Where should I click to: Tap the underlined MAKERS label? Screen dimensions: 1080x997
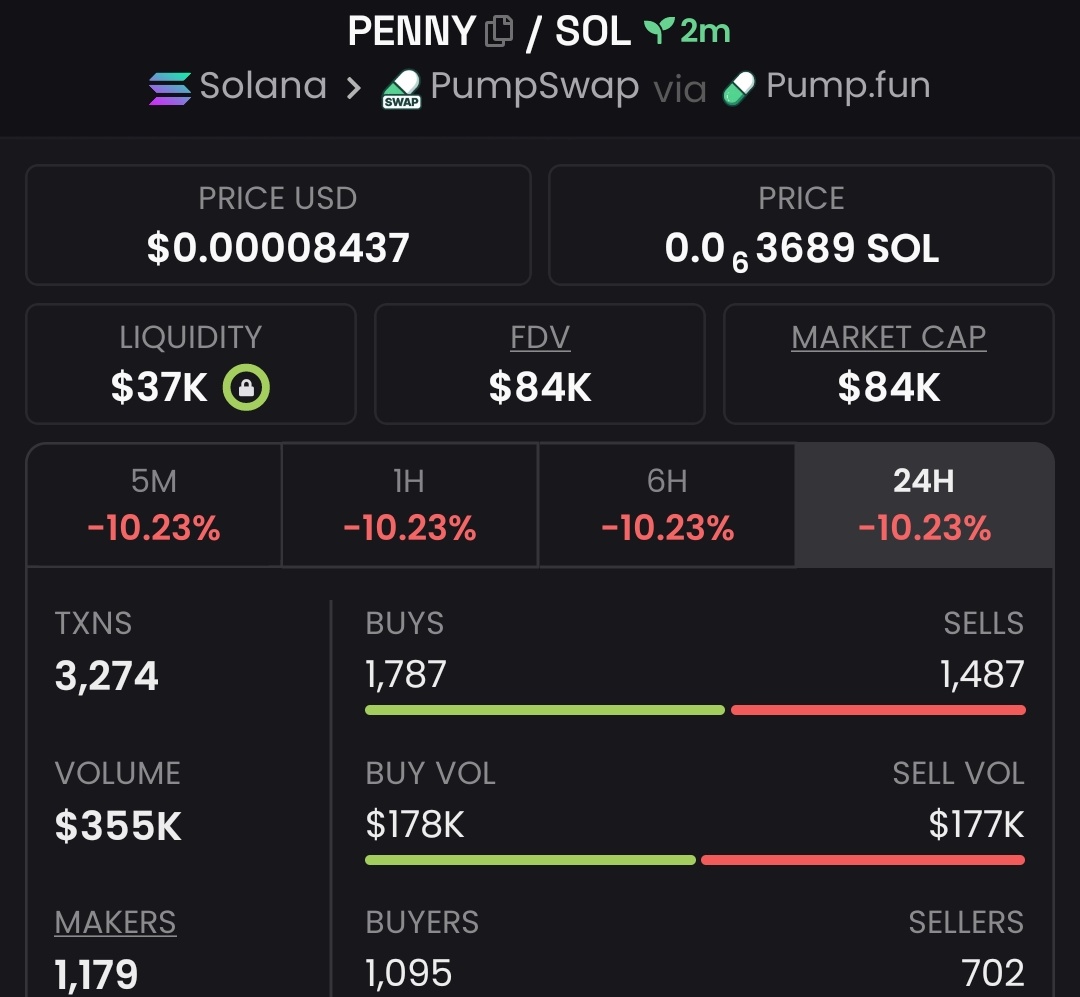[115, 922]
